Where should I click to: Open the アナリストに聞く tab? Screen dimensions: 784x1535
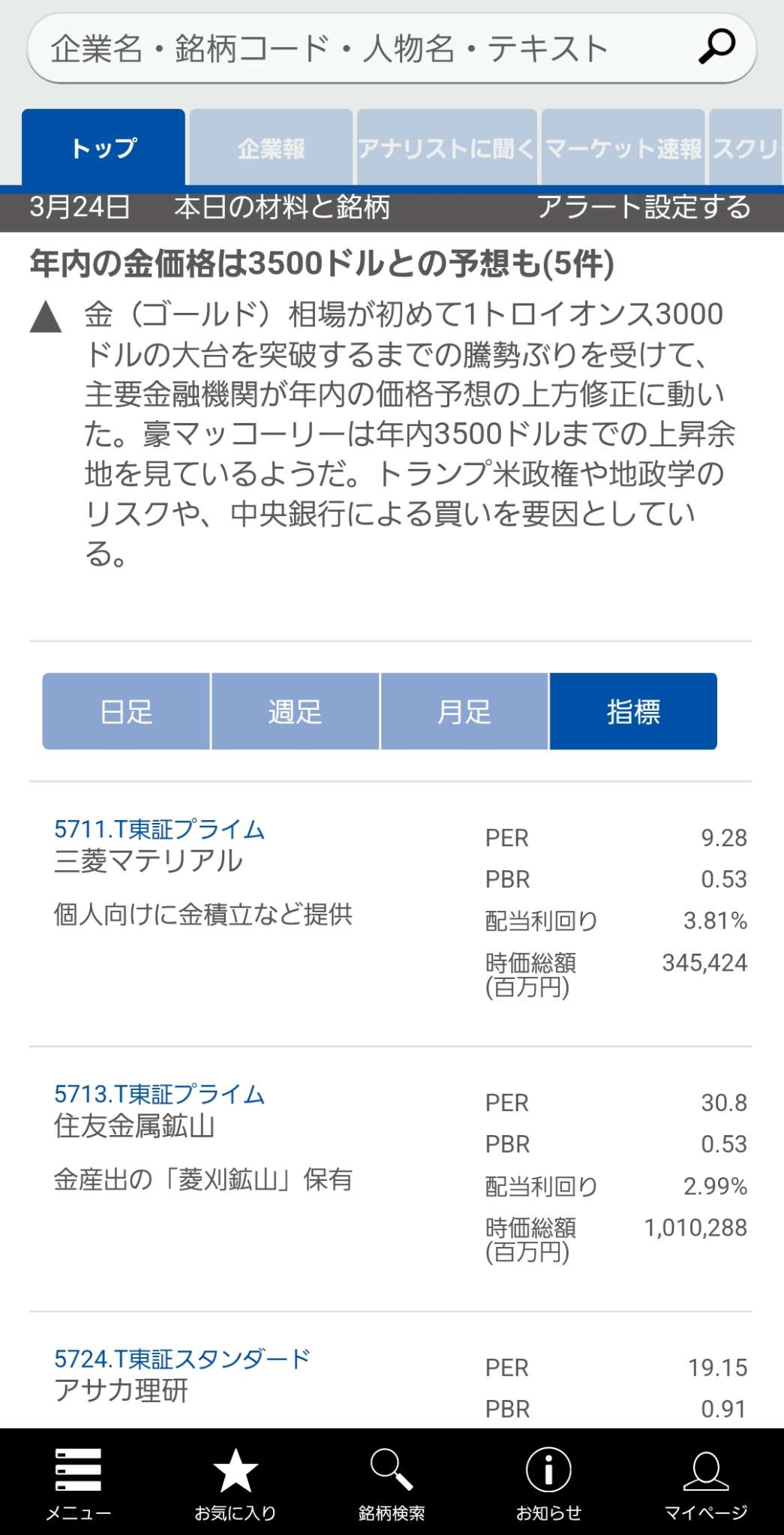(447, 148)
